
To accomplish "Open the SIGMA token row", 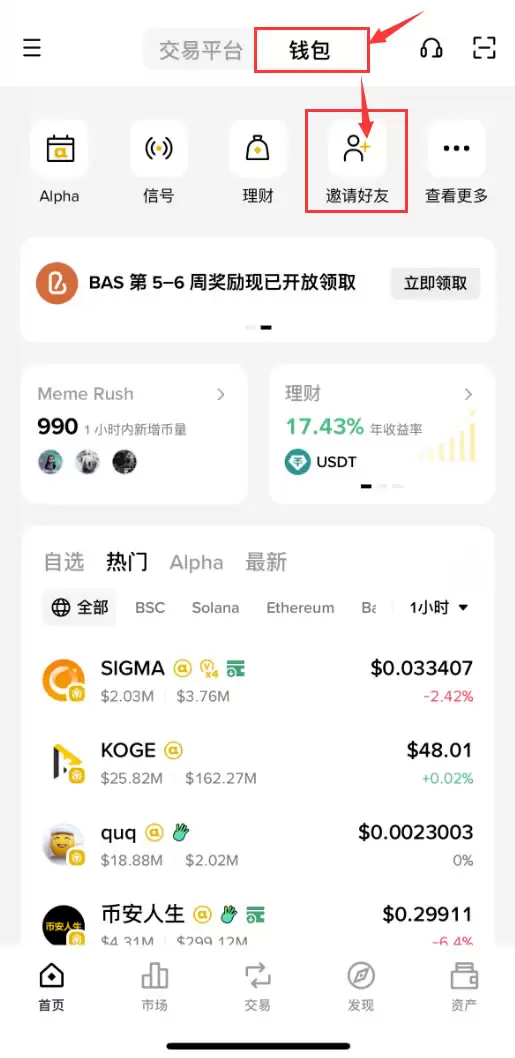I will tap(258, 681).
